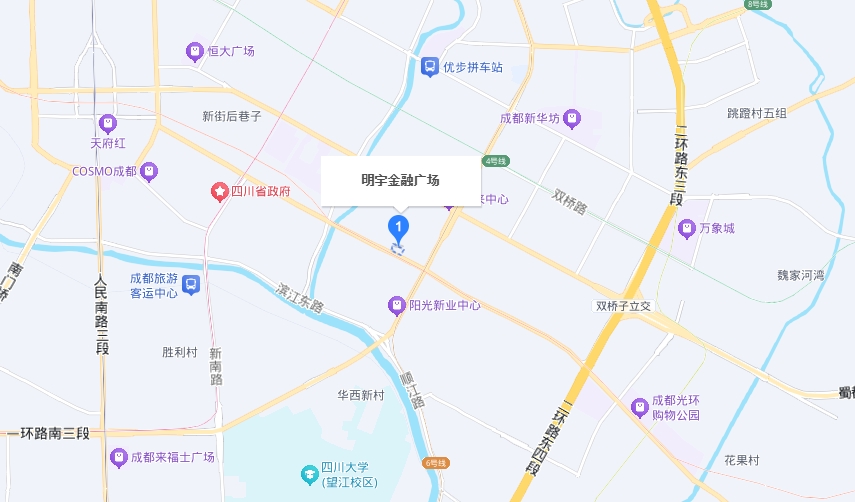Image resolution: width=855 pixels, height=502 pixels.
Task: Tap the 成都新华坊 POI icon
Action: (571, 118)
